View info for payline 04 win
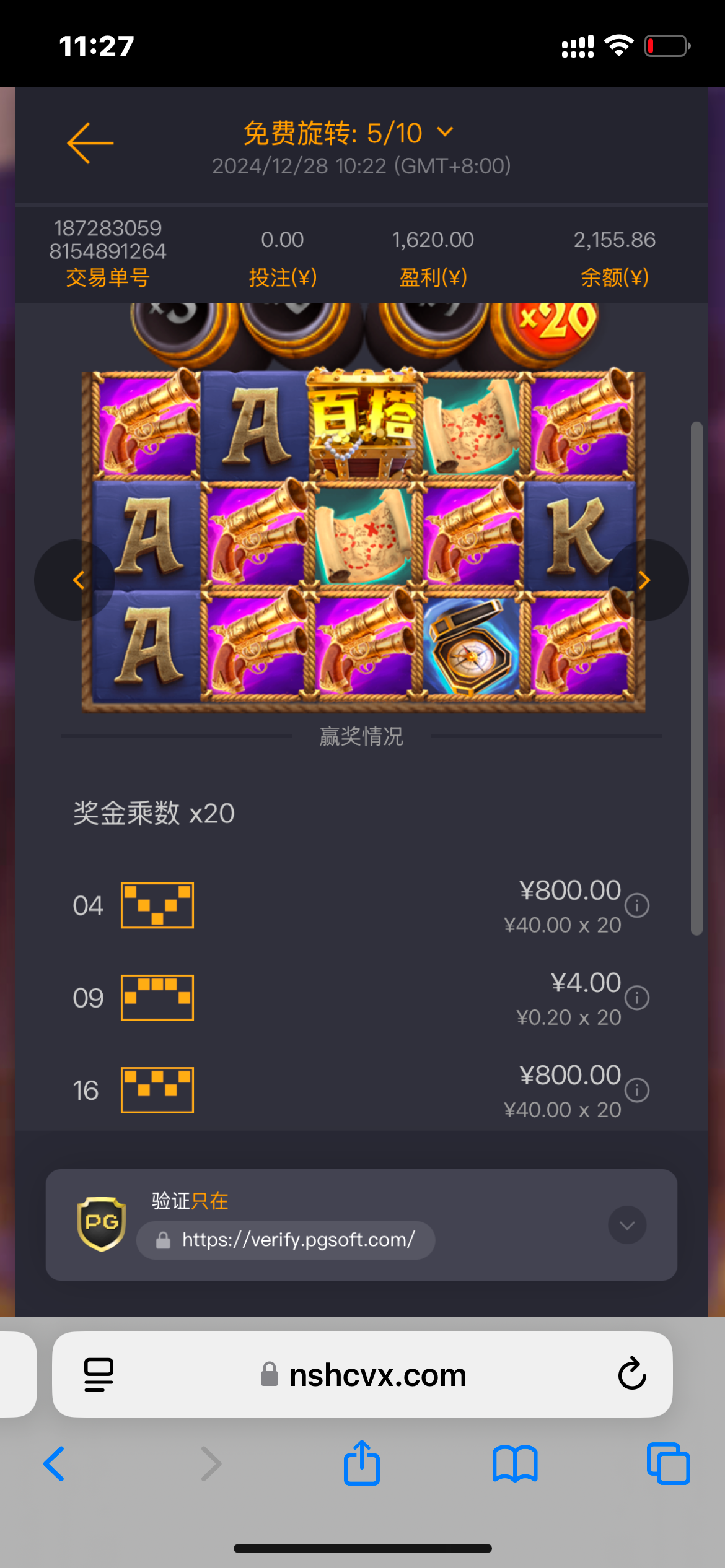 pos(636,905)
